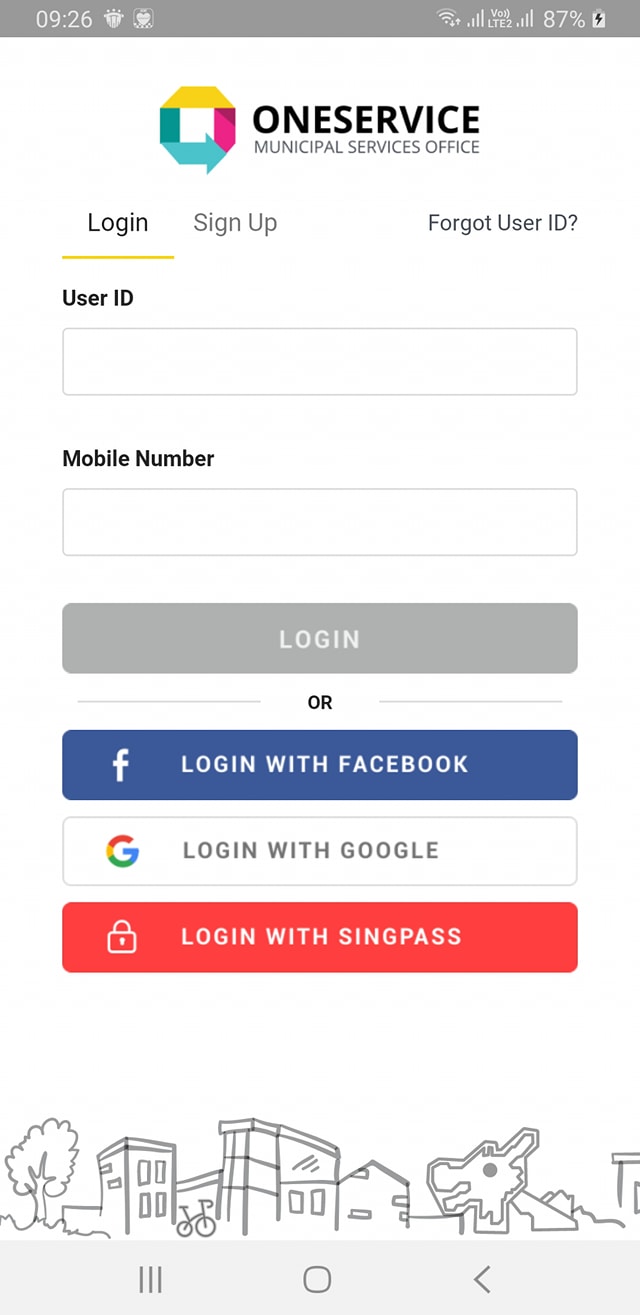
Task: Log in with Facebook
Action: click(x=320, y=765)
